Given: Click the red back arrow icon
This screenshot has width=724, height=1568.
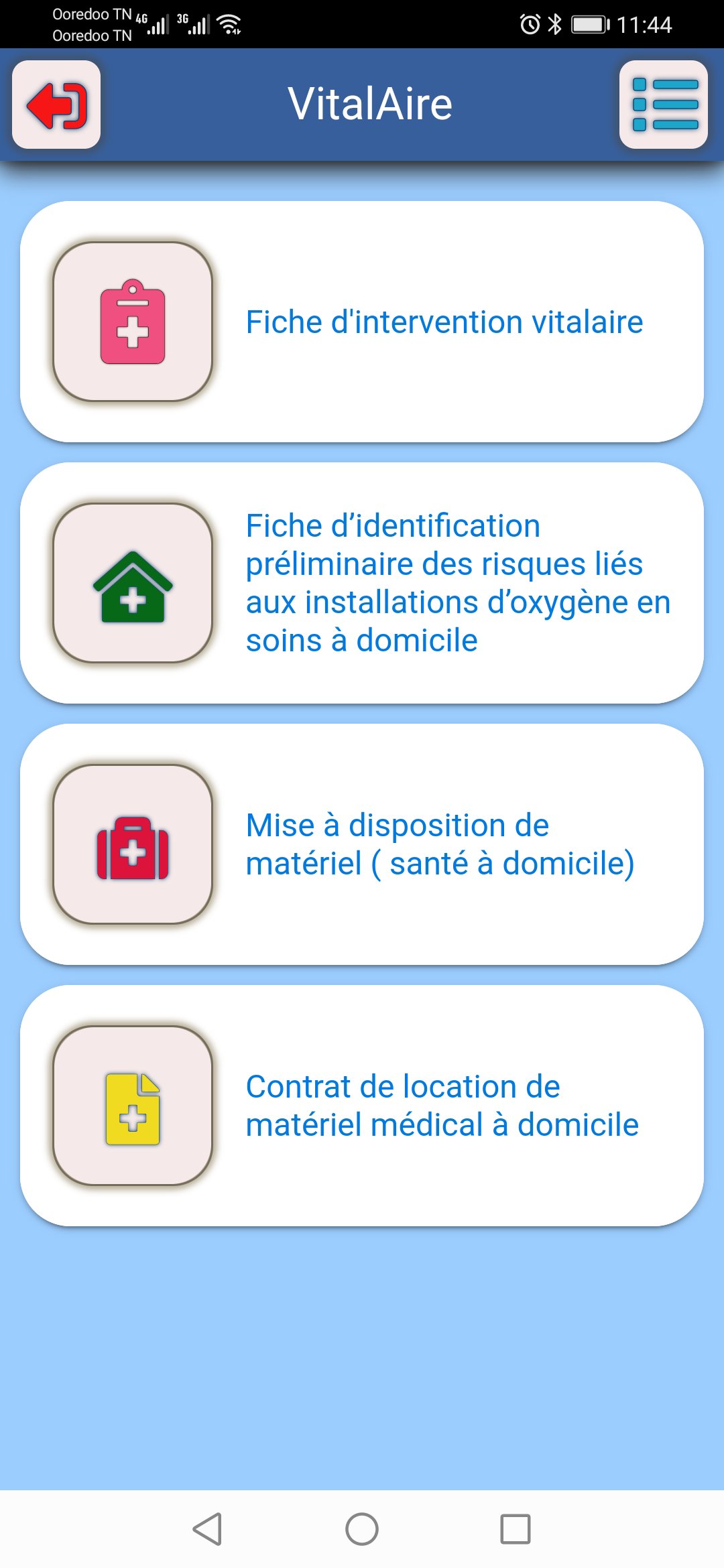Looking at the screenshot, I should point(56,104).
